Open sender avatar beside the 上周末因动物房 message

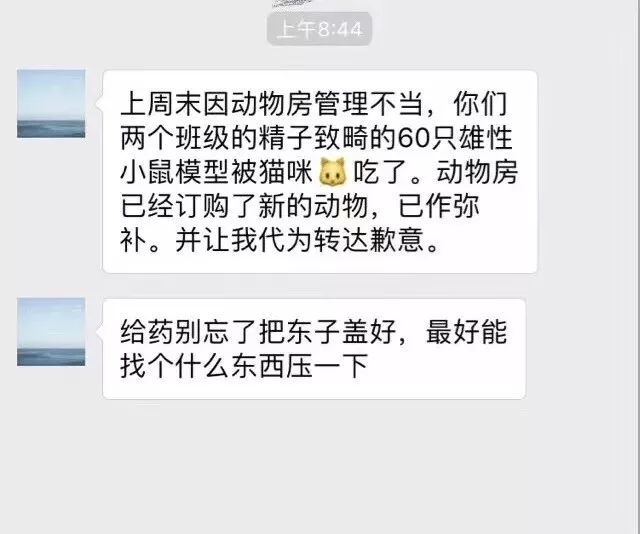(x=51, y=104)
